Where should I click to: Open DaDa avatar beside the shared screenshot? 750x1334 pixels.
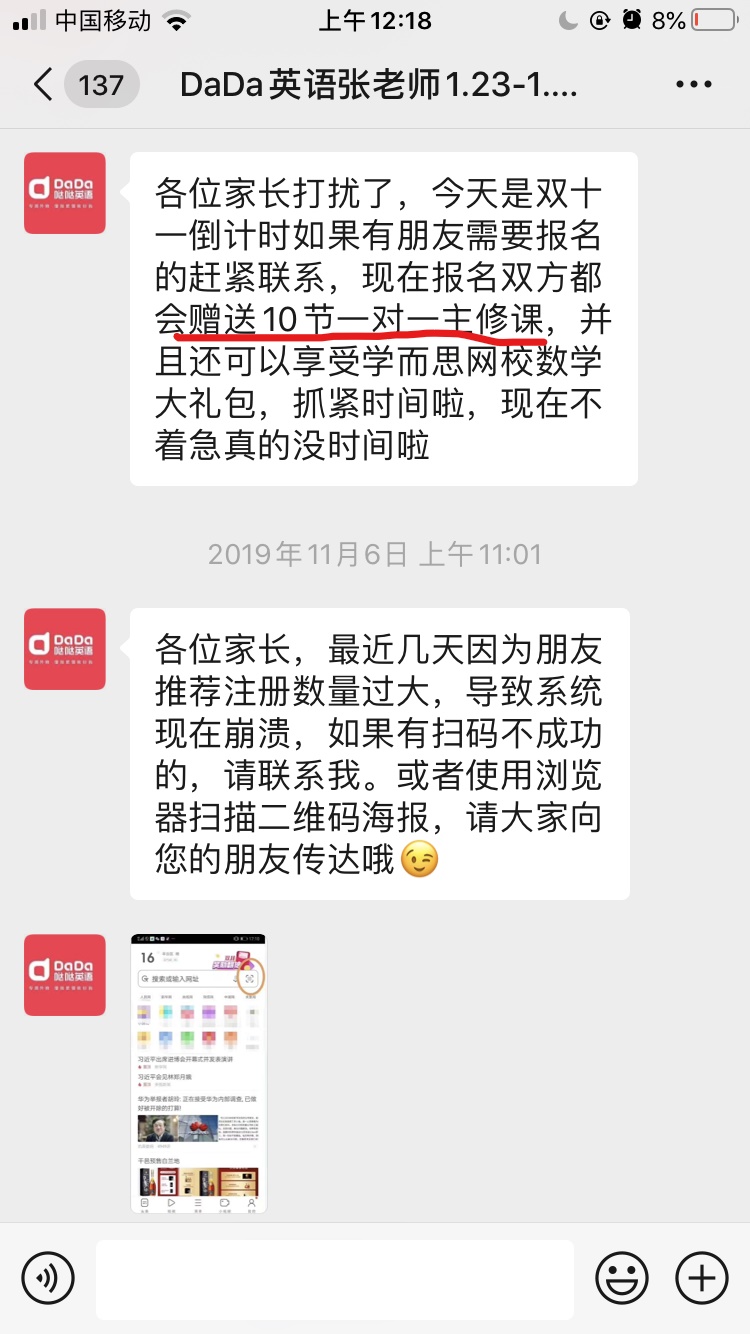coord(65,975)
